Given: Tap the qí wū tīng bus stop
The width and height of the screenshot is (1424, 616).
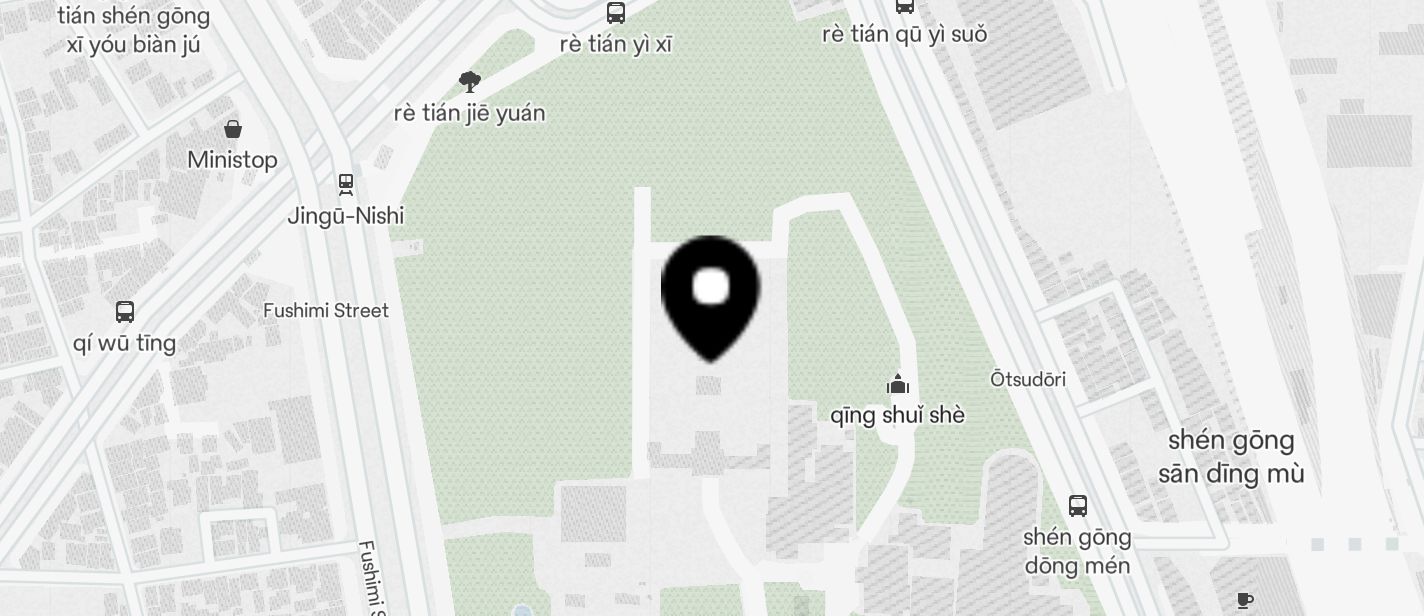Looking at the screenshot, I should point(125,311).
